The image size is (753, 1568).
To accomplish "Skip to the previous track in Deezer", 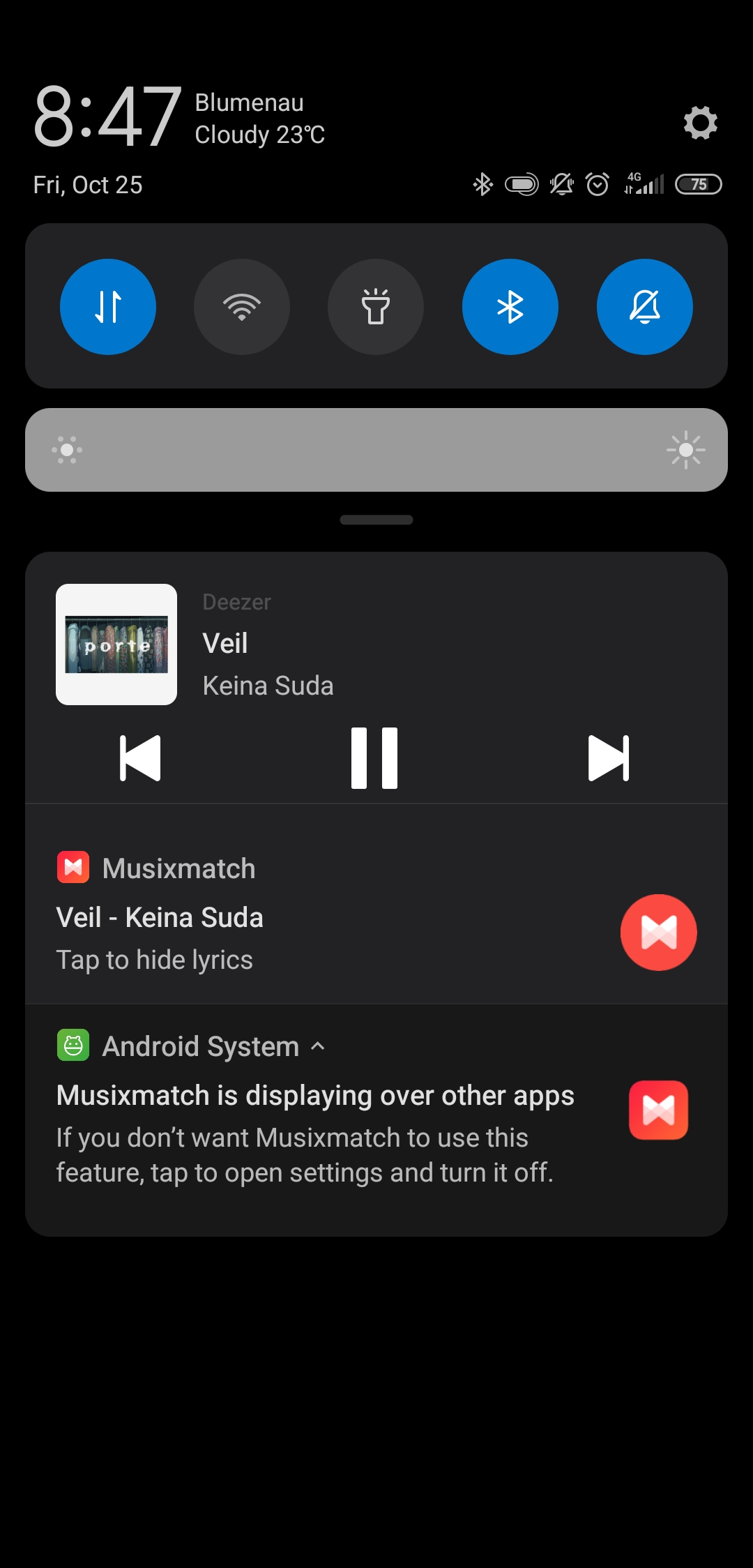I will pyautogui.click(x=140, y=758).
